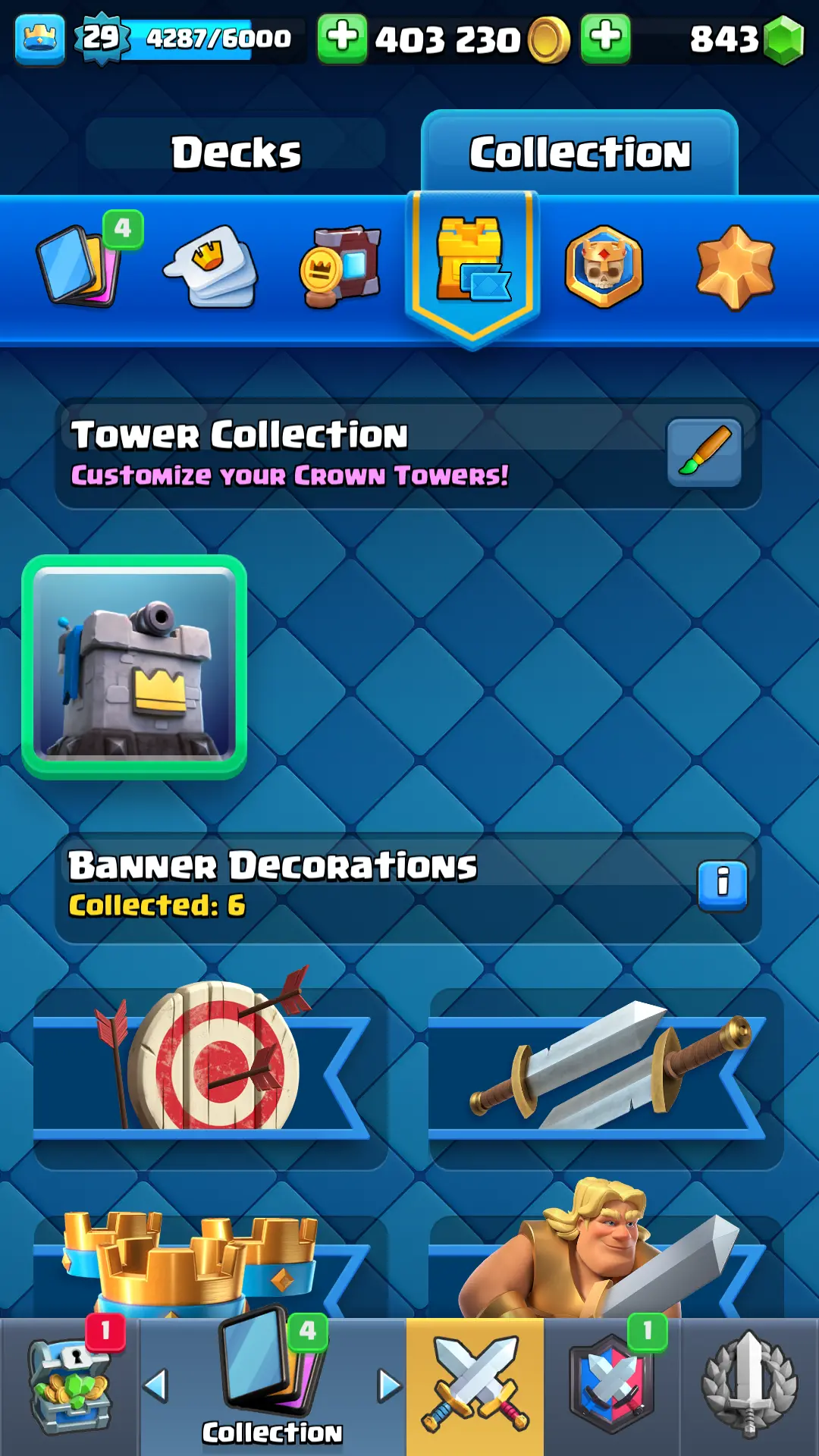The width and height of the screenshot is (819, 1456).
Task: Open the events sword wreath tab
Action: tap(749, 1386)
